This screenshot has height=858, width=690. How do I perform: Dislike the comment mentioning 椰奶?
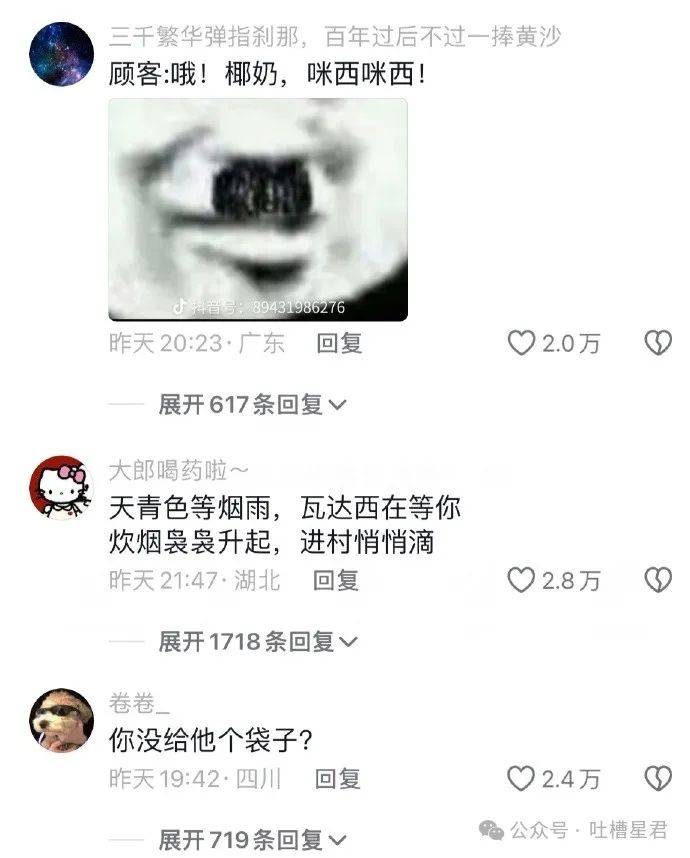click(656, 344)
